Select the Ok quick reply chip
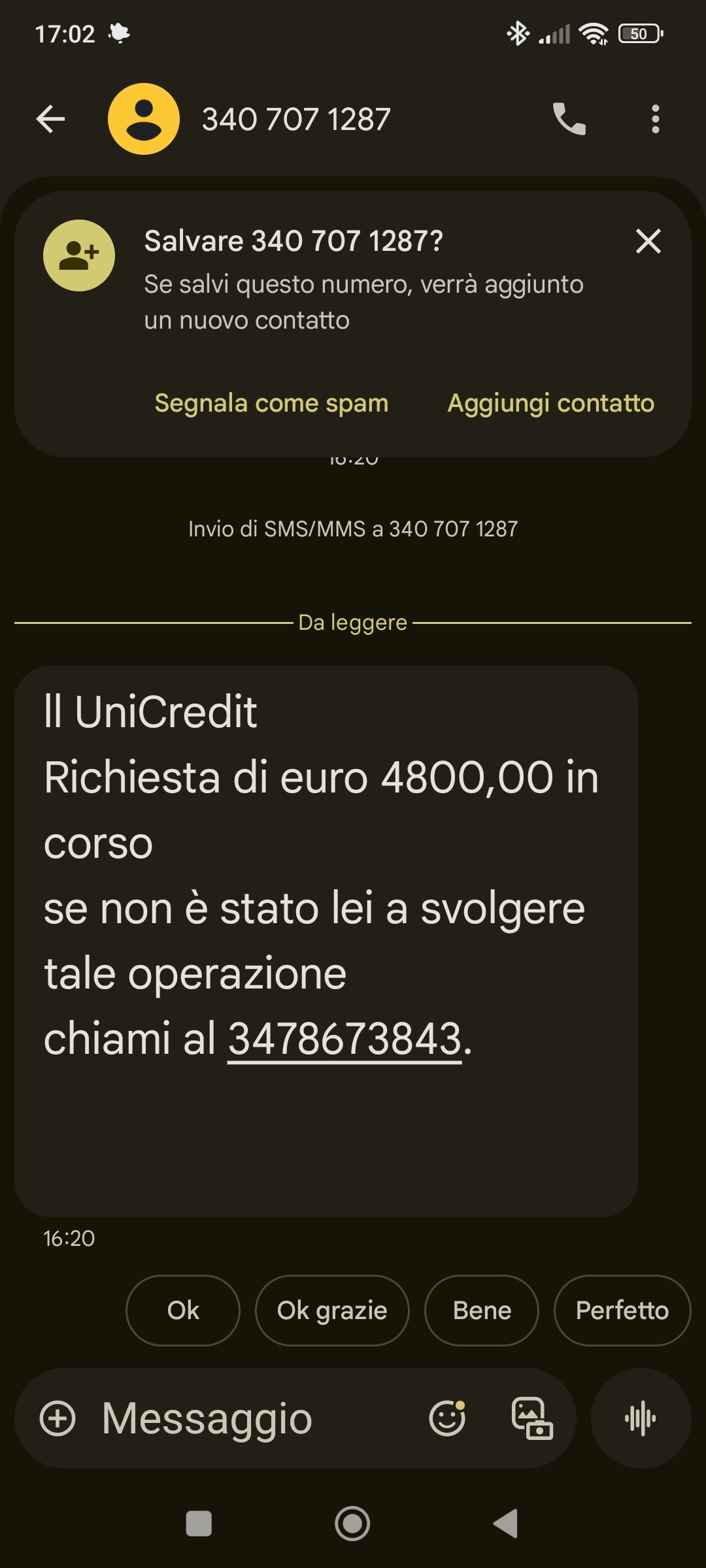706x1568 pixels. [x=183, y=1310]
